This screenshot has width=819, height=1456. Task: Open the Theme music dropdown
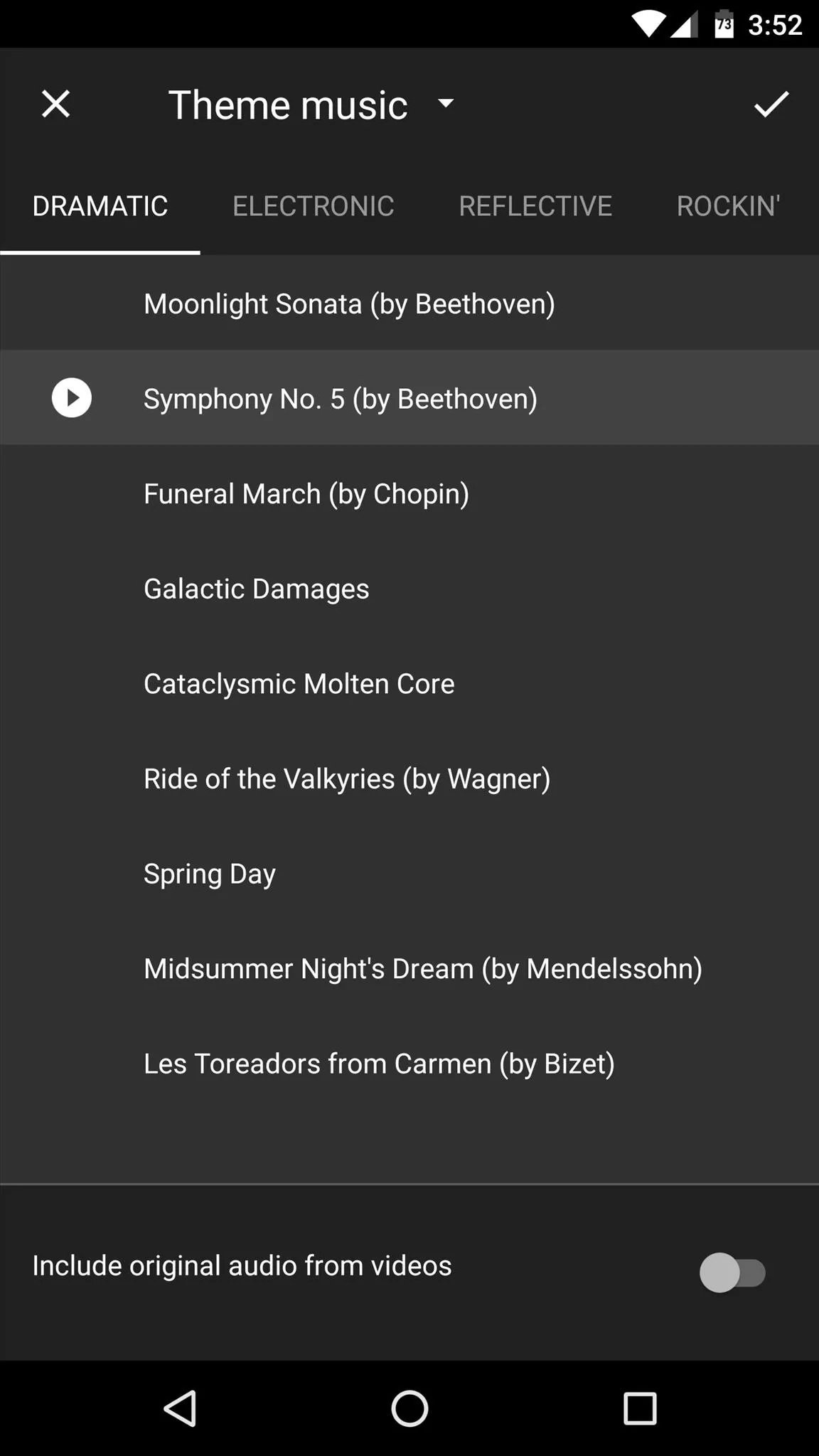(311, 105)
